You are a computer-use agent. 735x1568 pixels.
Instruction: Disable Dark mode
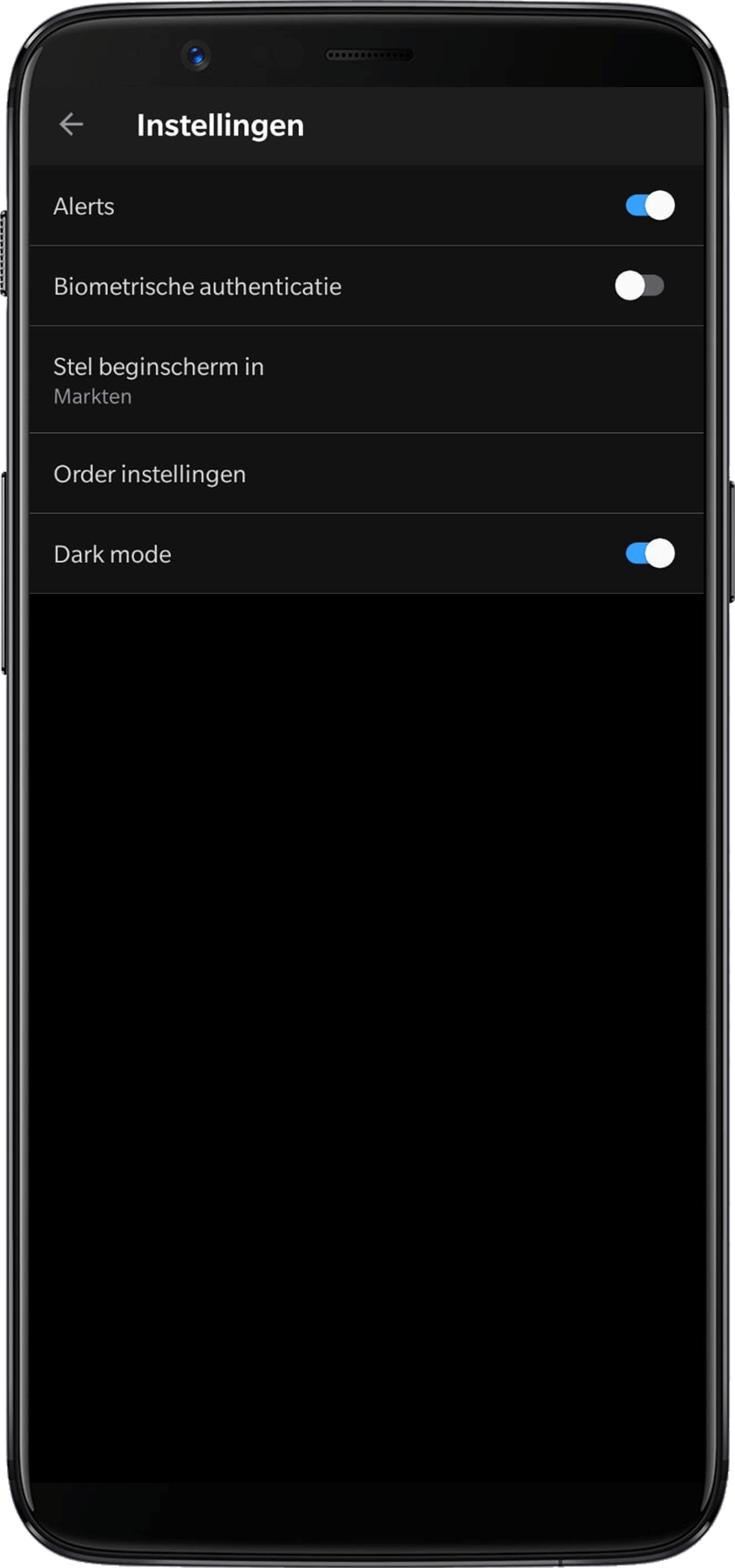(650, 554)
